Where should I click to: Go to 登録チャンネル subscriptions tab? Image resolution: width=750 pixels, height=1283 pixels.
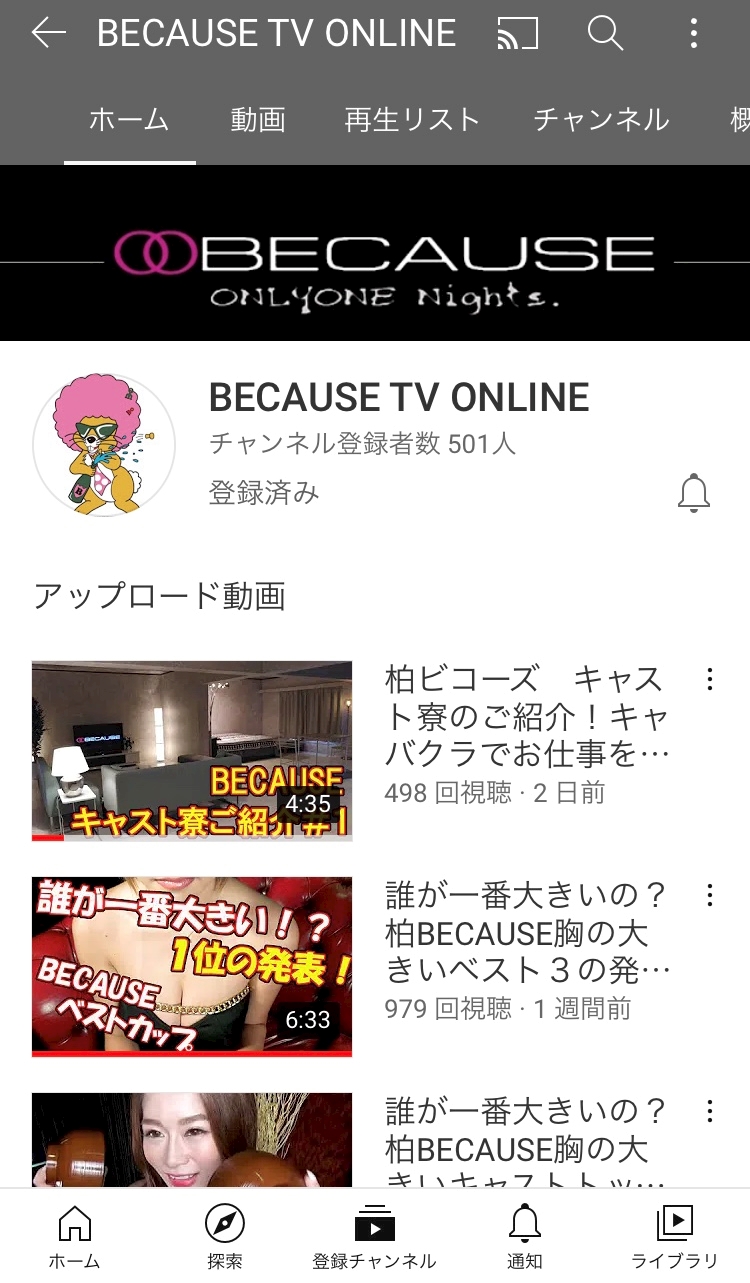click(375, 1236)
